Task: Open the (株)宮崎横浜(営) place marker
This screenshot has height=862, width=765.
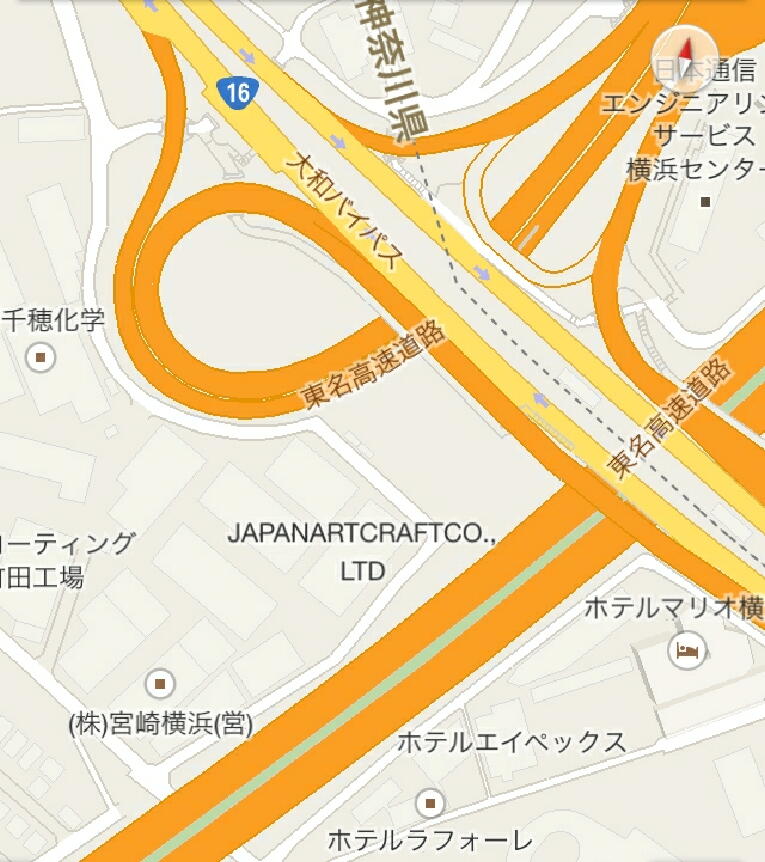Action: 160,684
